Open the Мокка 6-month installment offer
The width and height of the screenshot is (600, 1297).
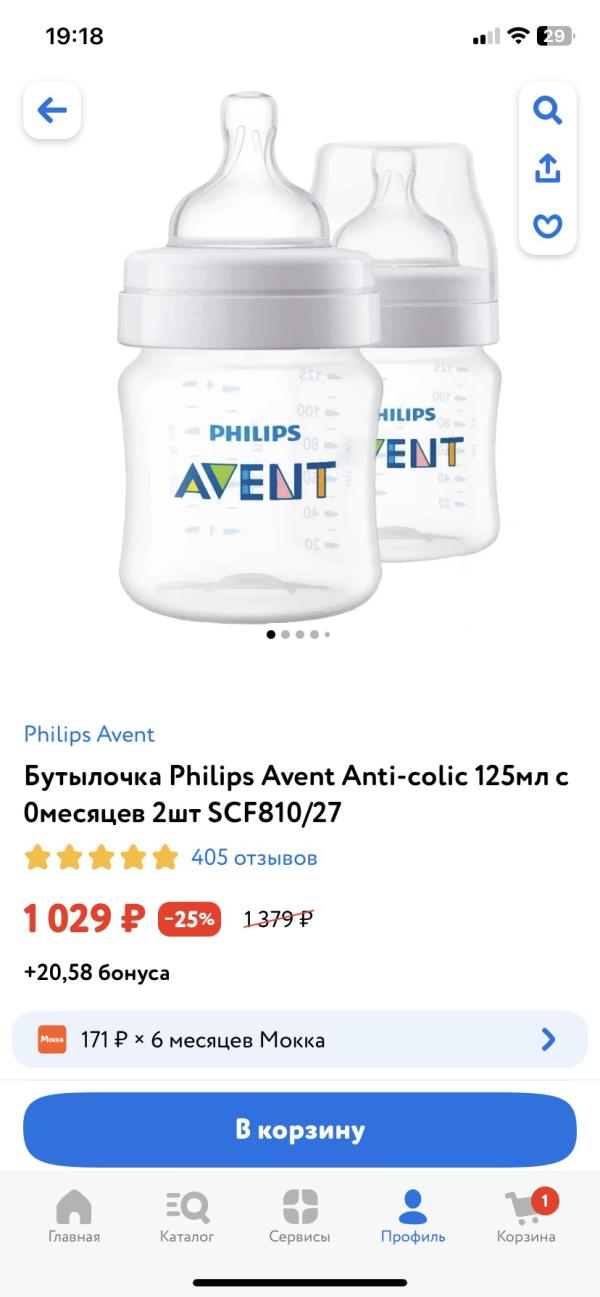pyautogui.click(x=300, y=1040)
